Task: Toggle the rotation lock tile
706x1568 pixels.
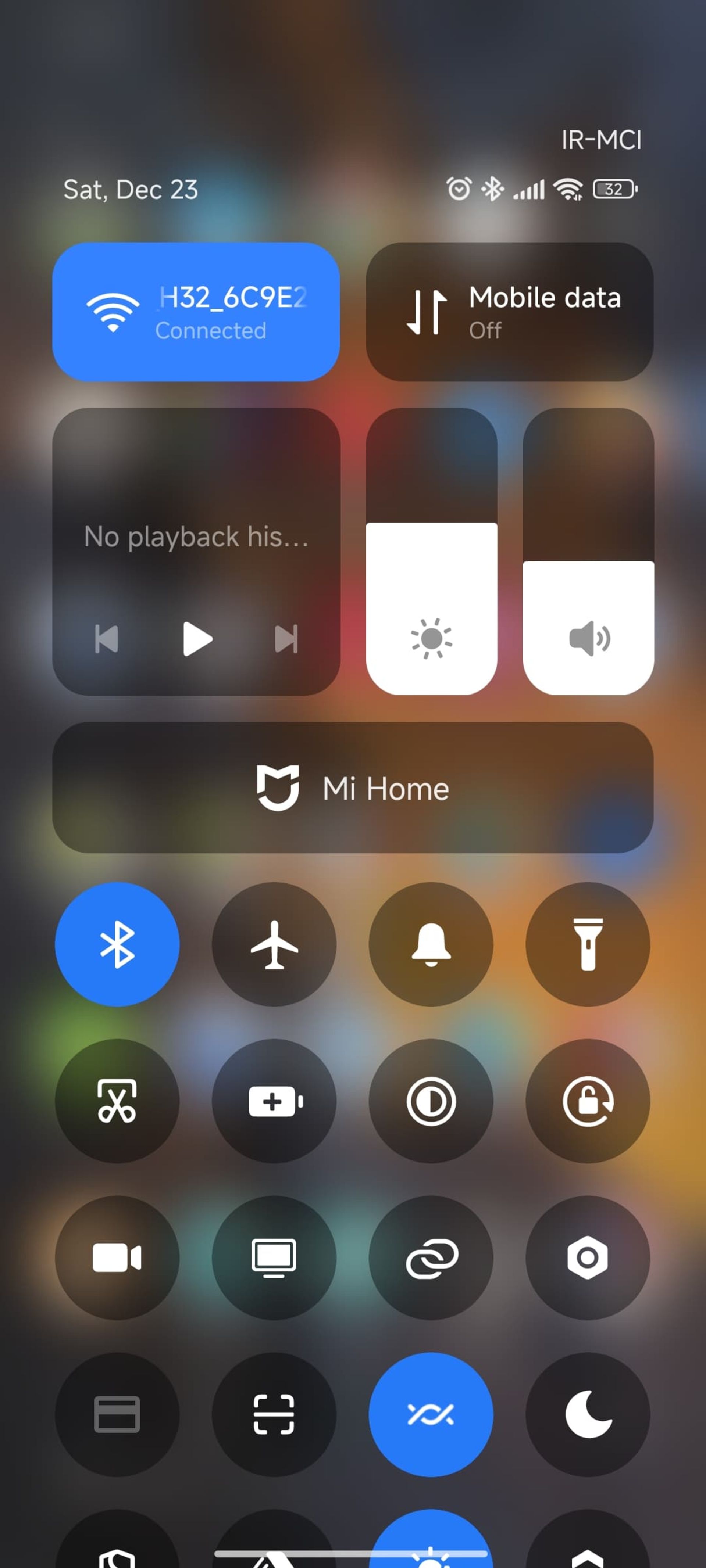Action: (x=588, y=1101)
